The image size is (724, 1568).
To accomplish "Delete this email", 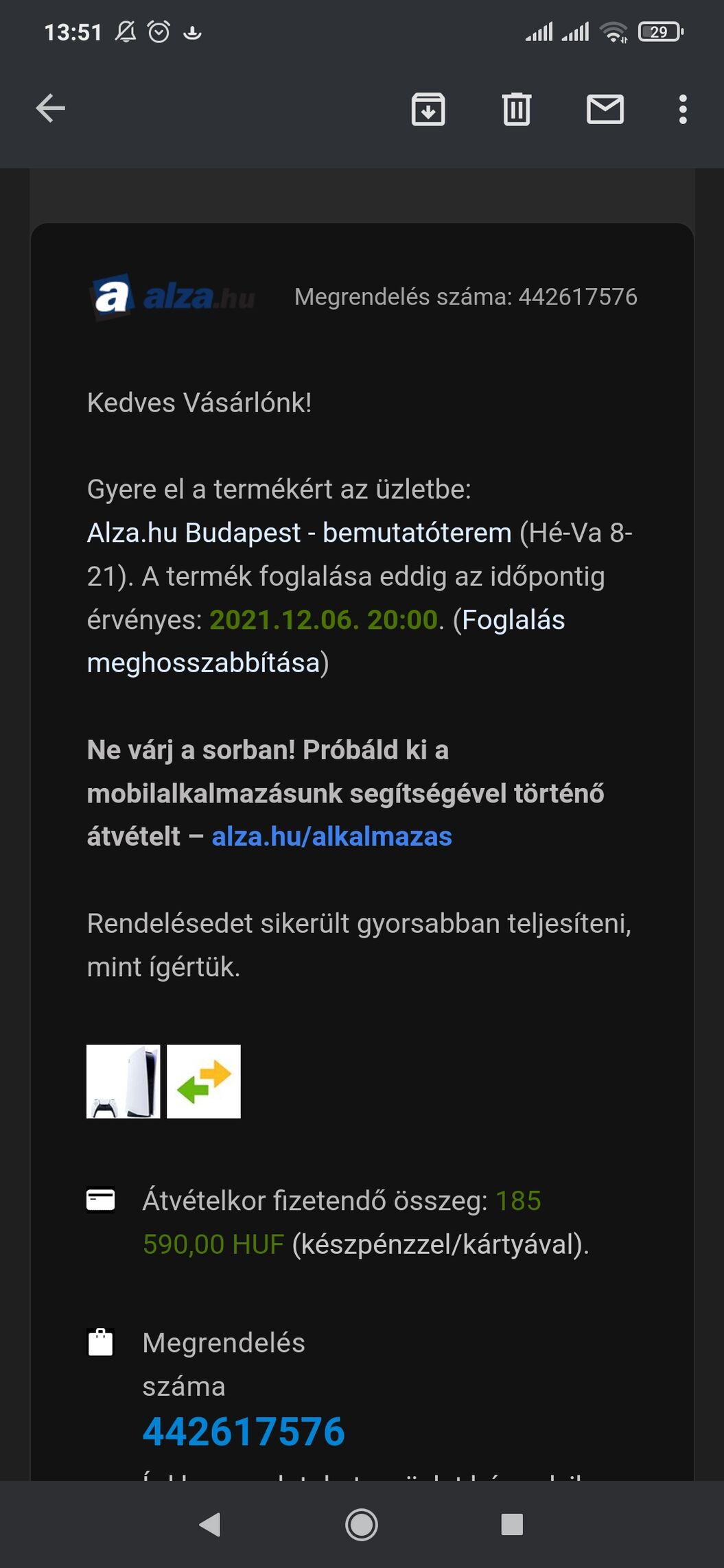I will [x=517, y=109].
